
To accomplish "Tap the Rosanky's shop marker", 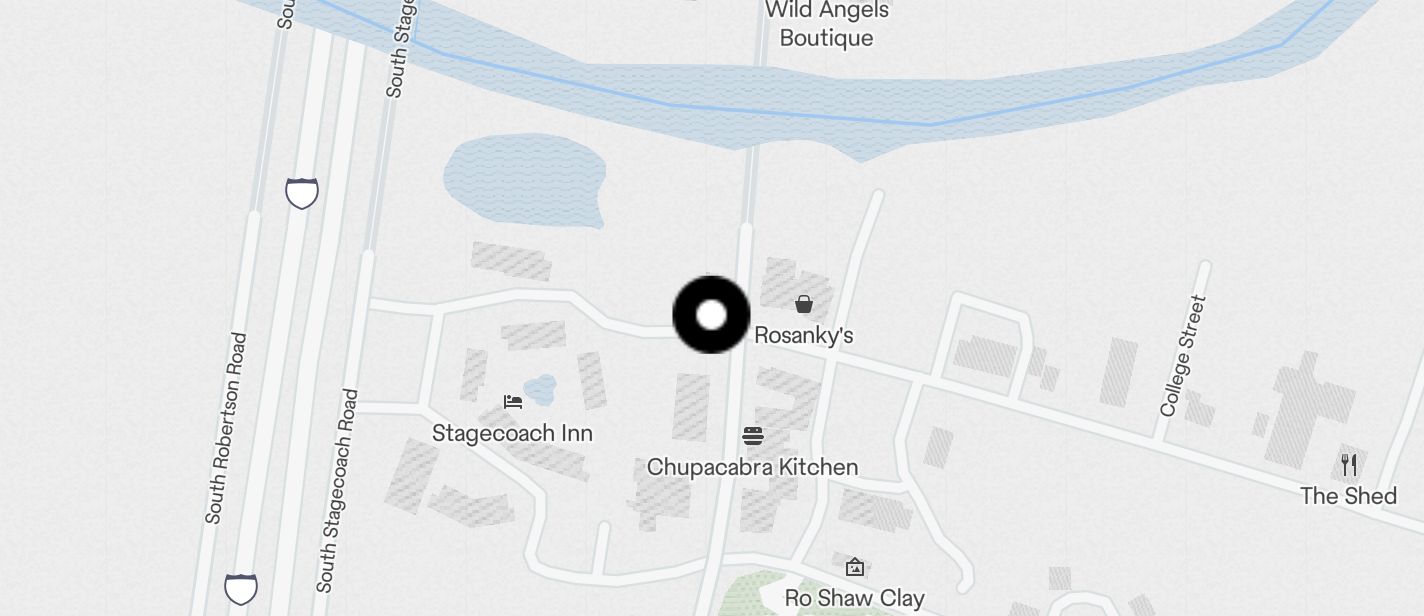I will 804,304.
